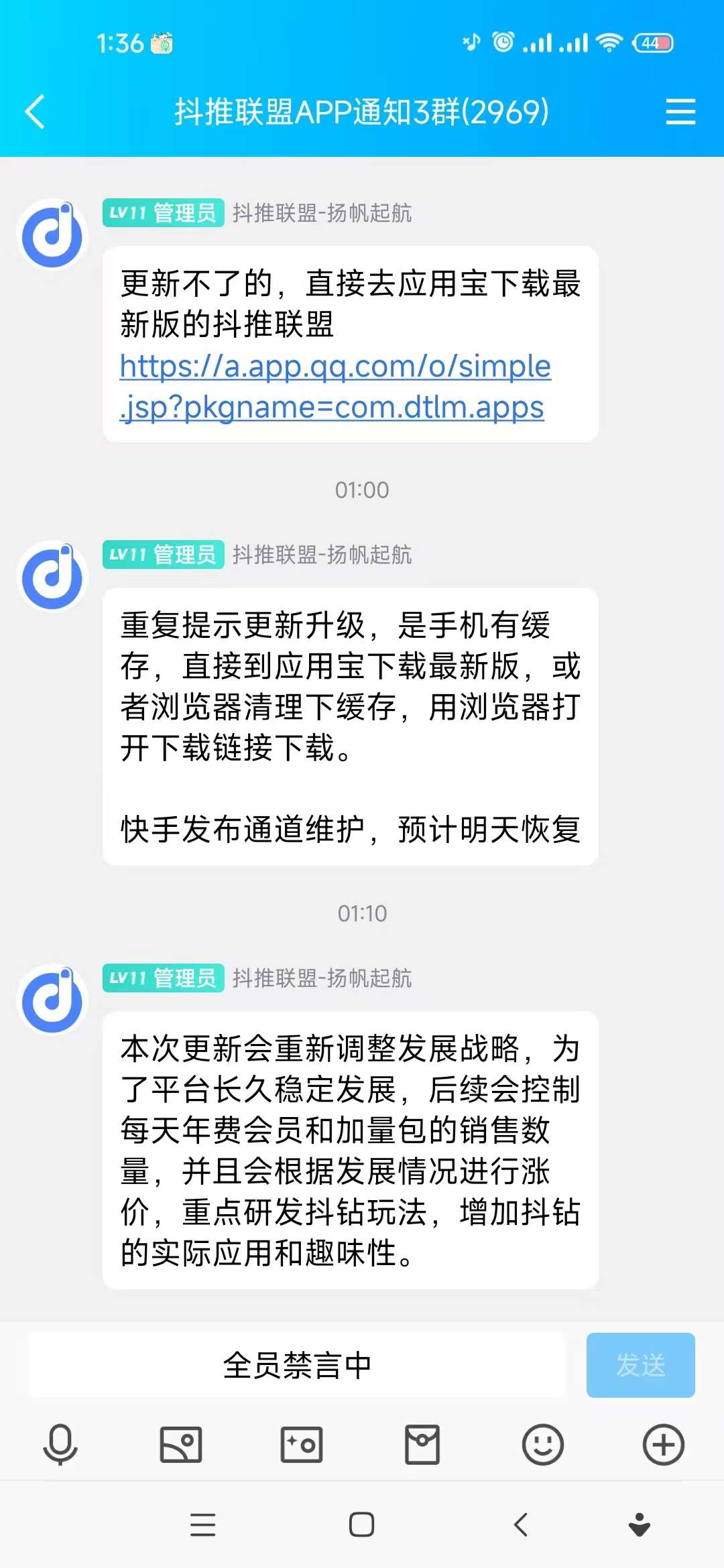Tap the microphone voice input icon
Screen dimensions: 724x1568
(60, 1444)
